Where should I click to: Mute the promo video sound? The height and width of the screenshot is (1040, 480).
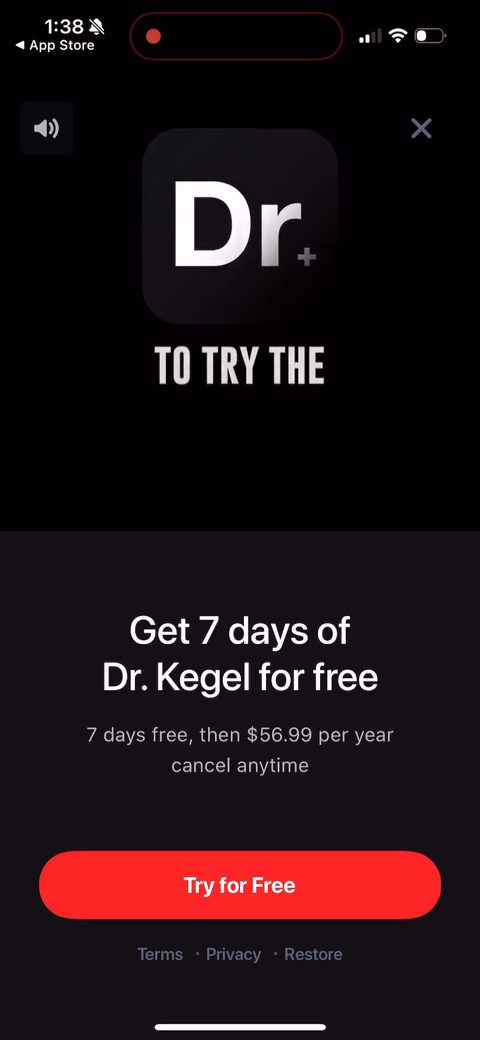(46, 128)
